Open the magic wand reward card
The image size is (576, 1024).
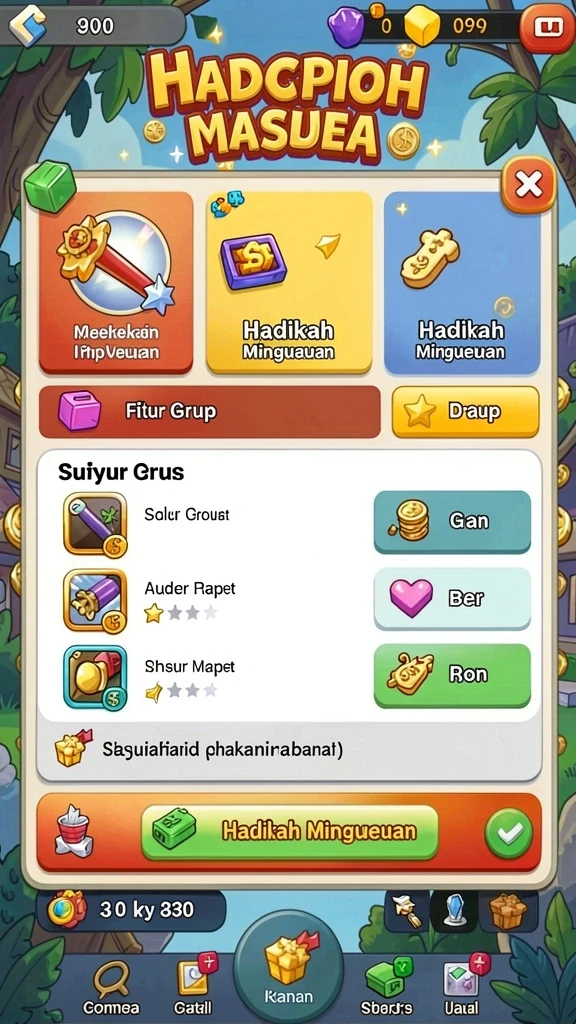point(116,283)
